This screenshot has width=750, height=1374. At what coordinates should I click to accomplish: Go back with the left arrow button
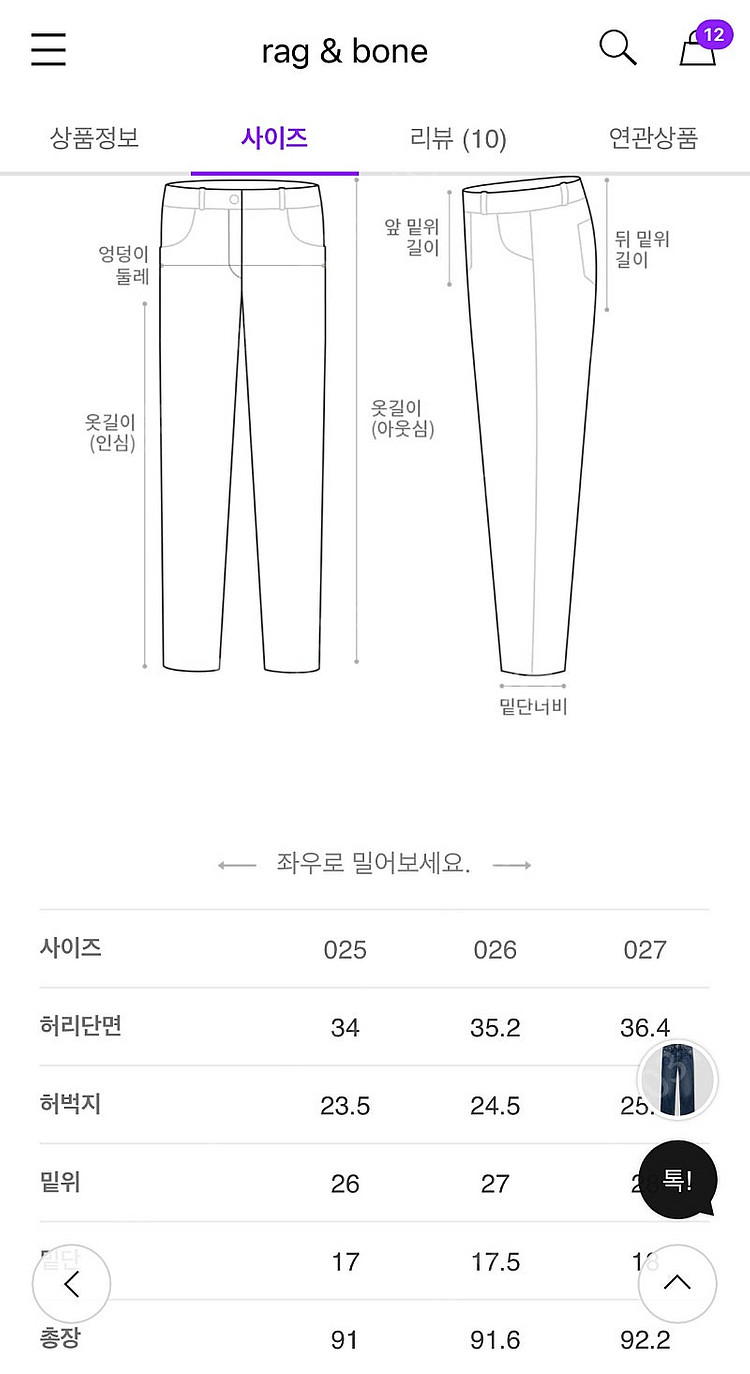click(x=71, y=1284)
